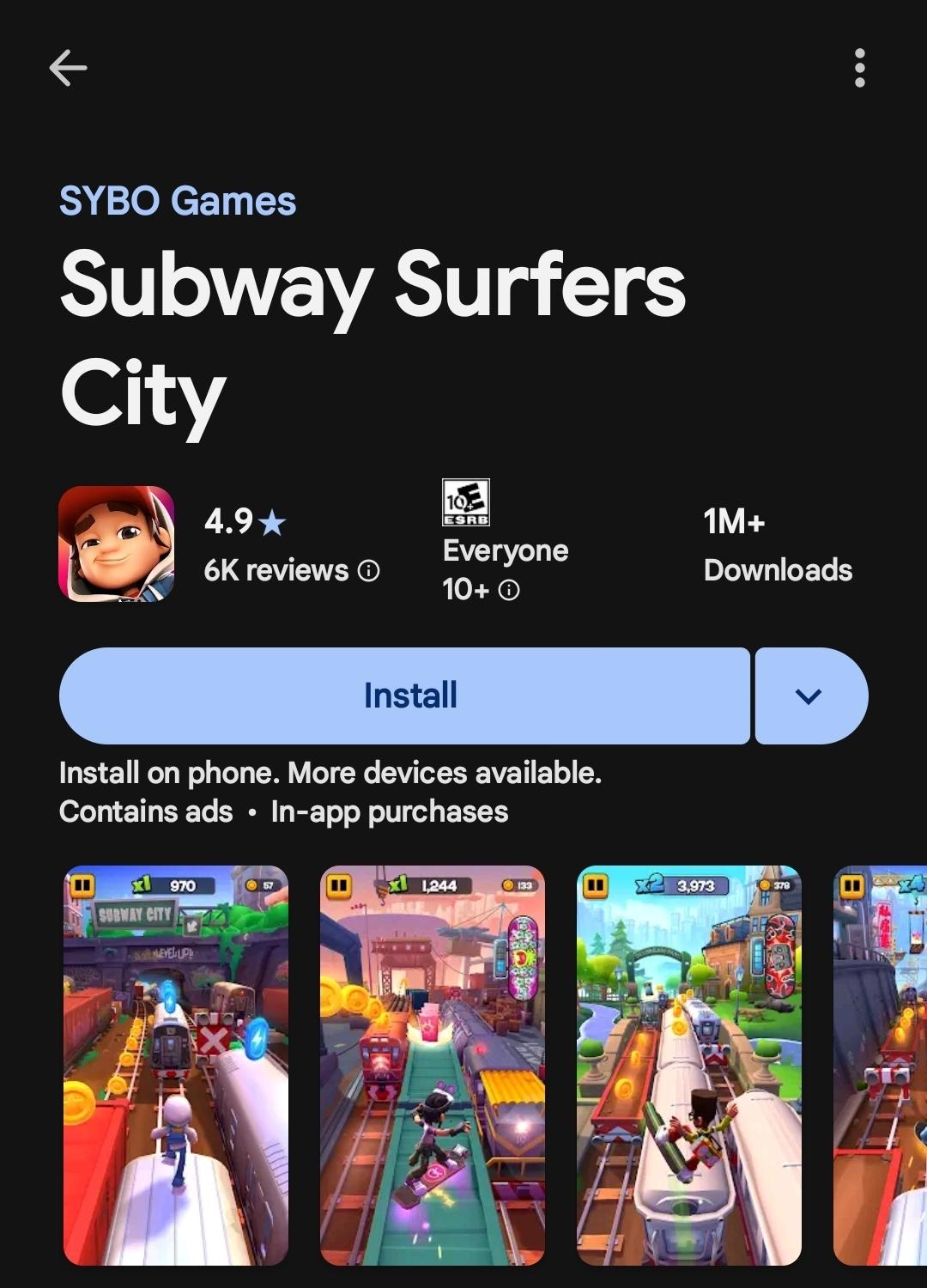Go back using the top arrow

click(68, 68)
